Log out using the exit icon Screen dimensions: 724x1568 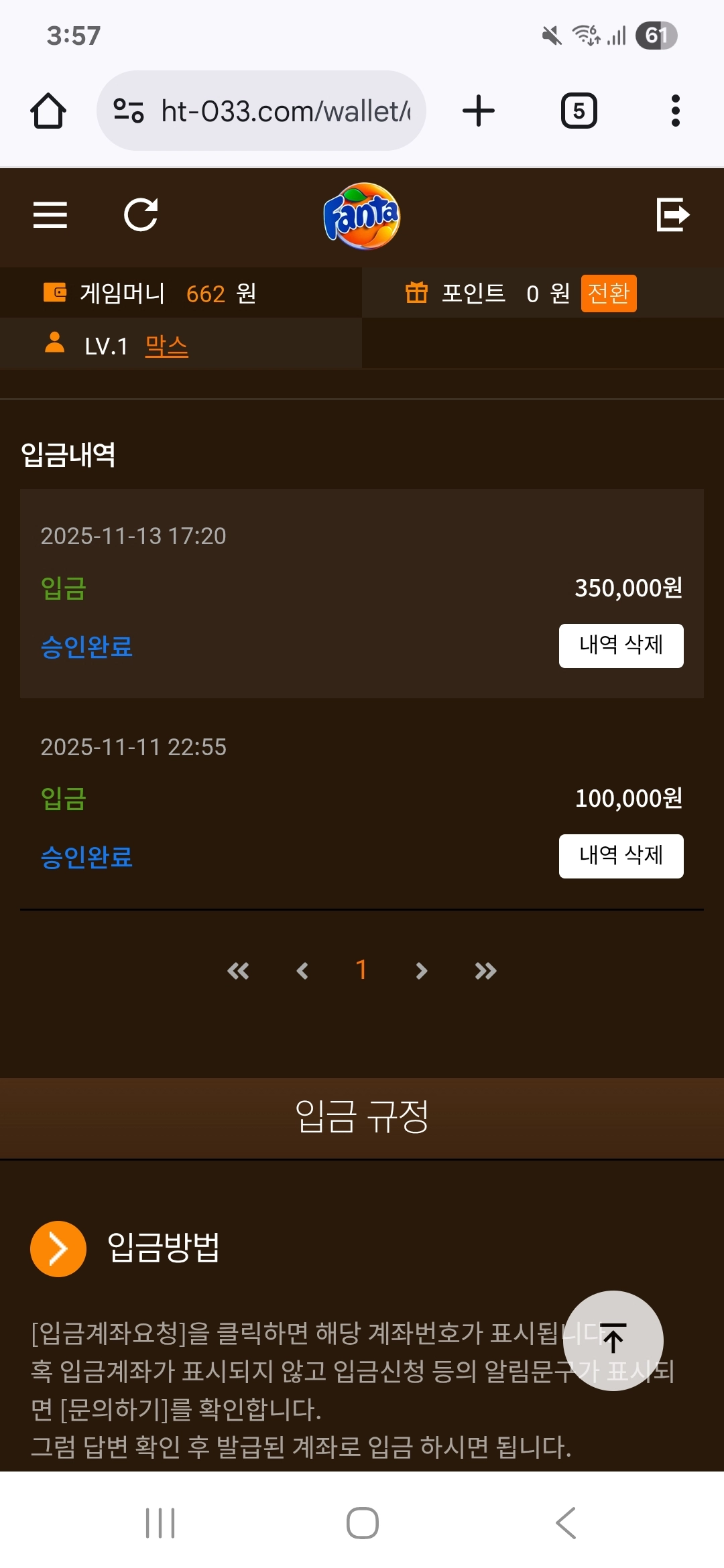point(672,216)
